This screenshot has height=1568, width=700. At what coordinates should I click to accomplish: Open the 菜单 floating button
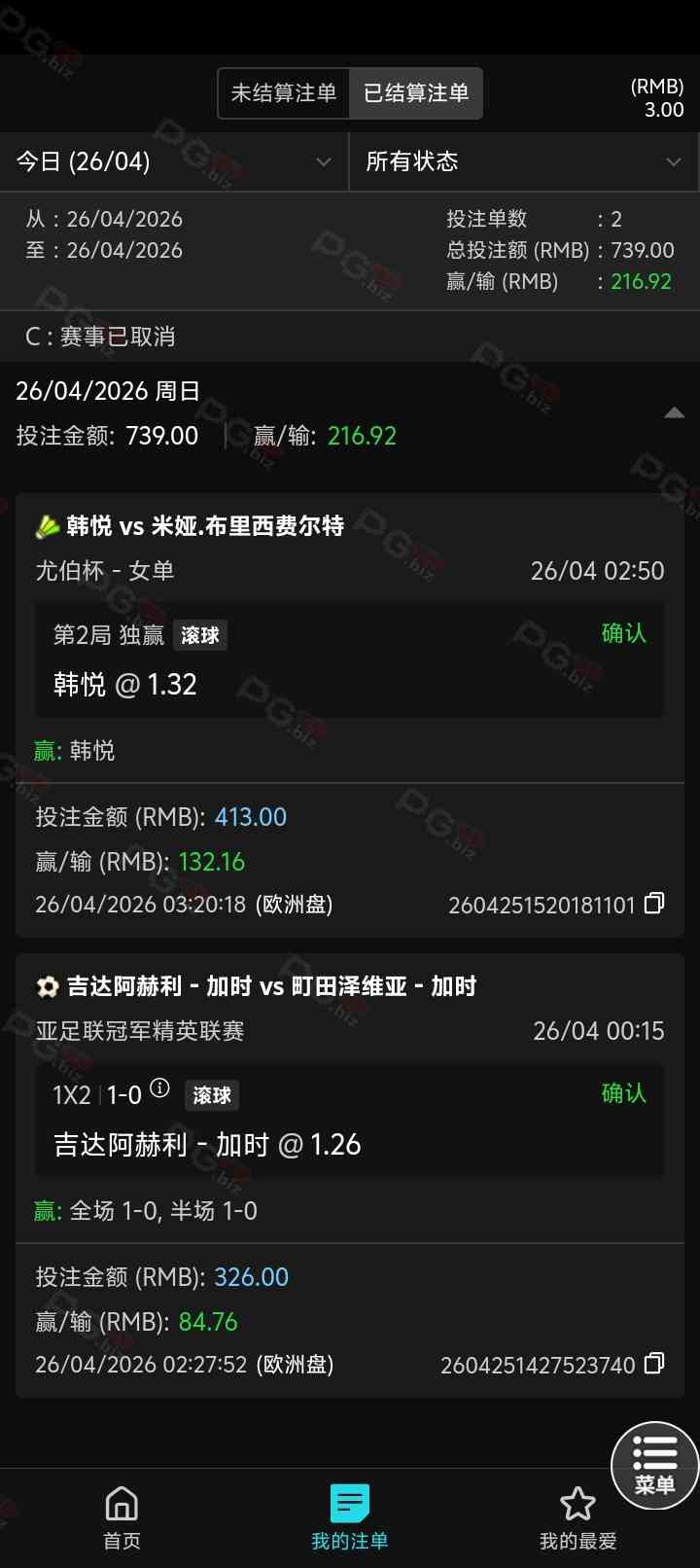point(654,1465)
